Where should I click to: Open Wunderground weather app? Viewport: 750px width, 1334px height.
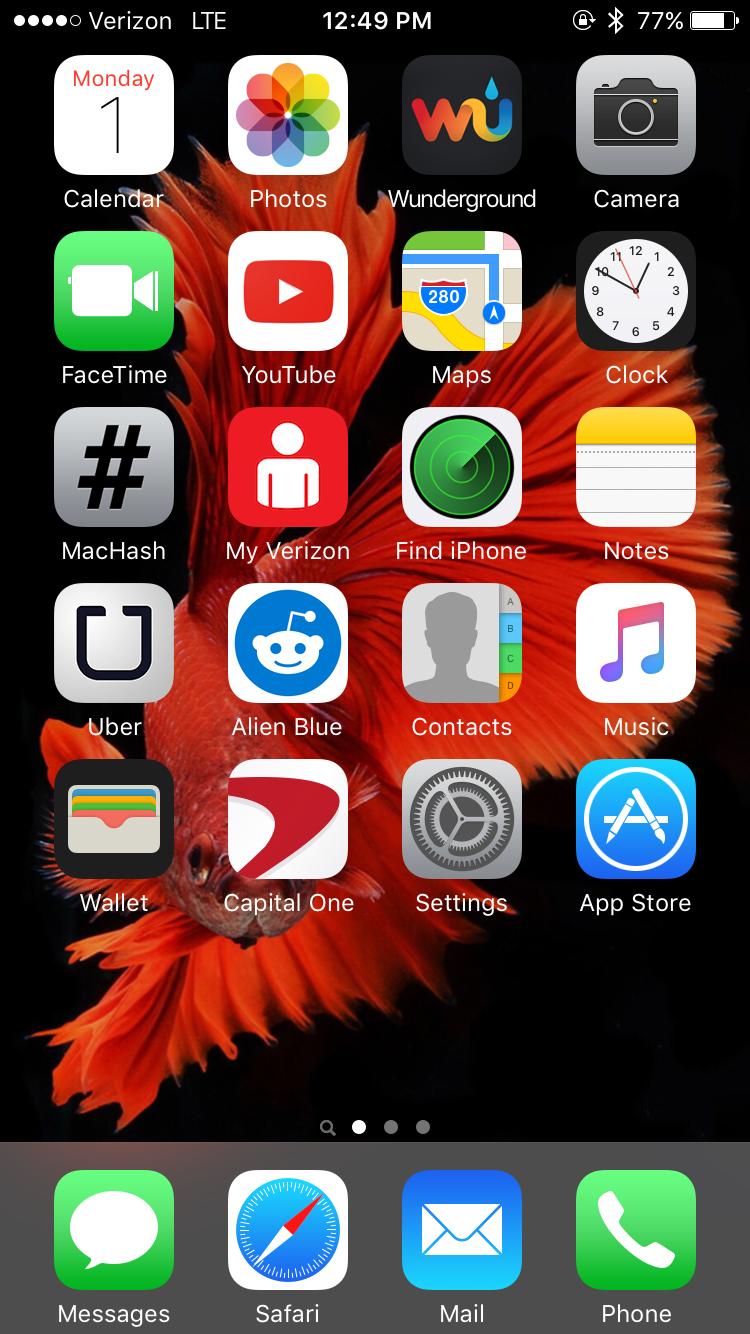(462, 116)
